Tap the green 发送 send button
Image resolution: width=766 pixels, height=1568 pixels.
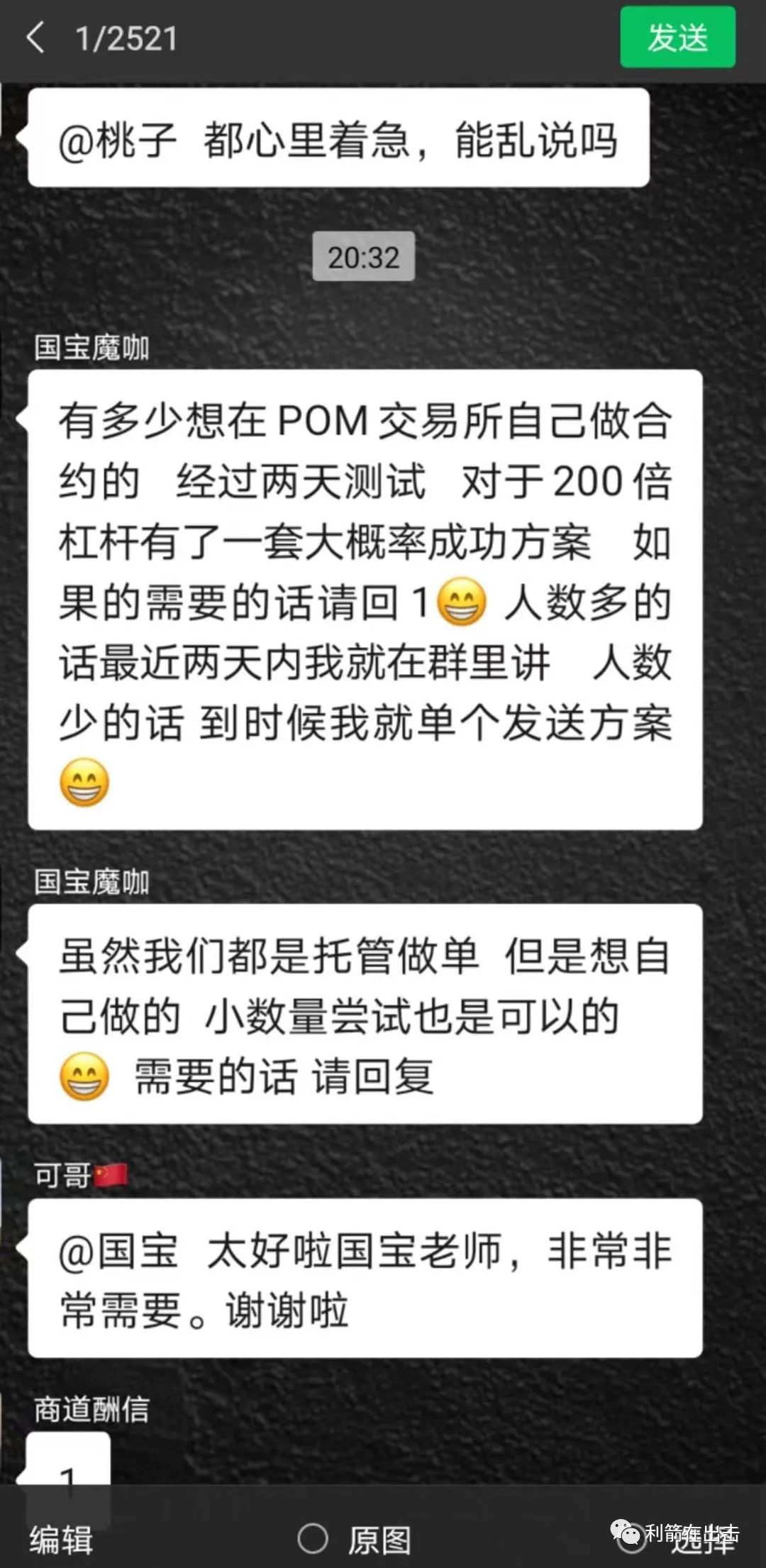pyautogui.click(x=677, y=38)
